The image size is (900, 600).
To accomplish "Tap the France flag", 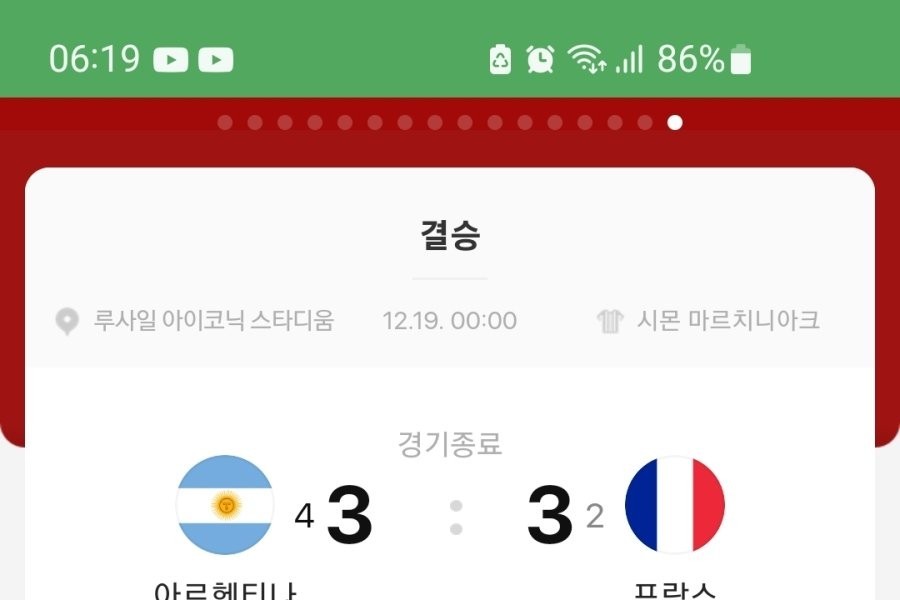I will (x=675, y=505).
